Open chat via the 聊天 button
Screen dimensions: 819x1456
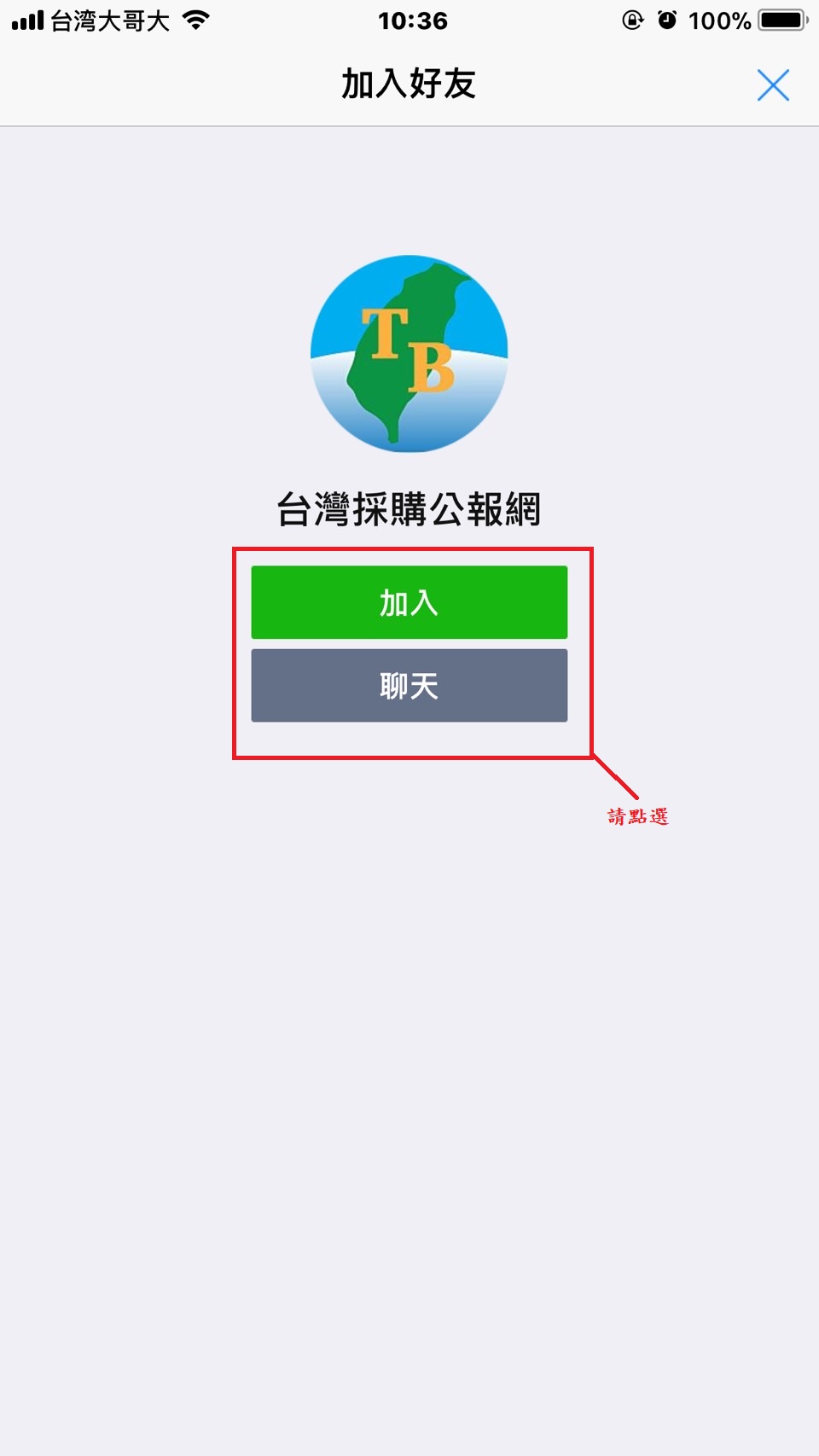pos(409,686)
